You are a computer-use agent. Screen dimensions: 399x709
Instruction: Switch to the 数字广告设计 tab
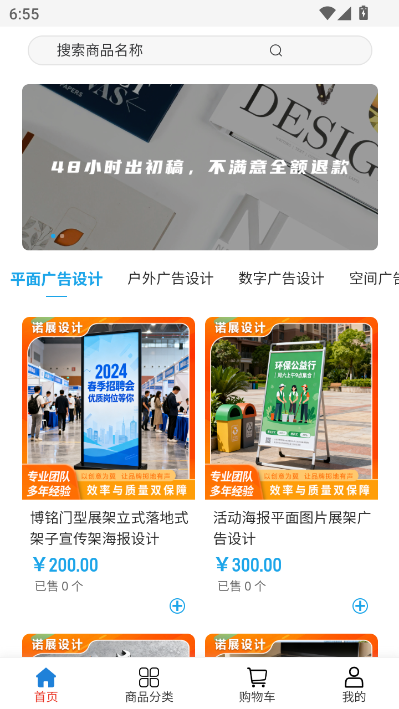tap(281, 279)
